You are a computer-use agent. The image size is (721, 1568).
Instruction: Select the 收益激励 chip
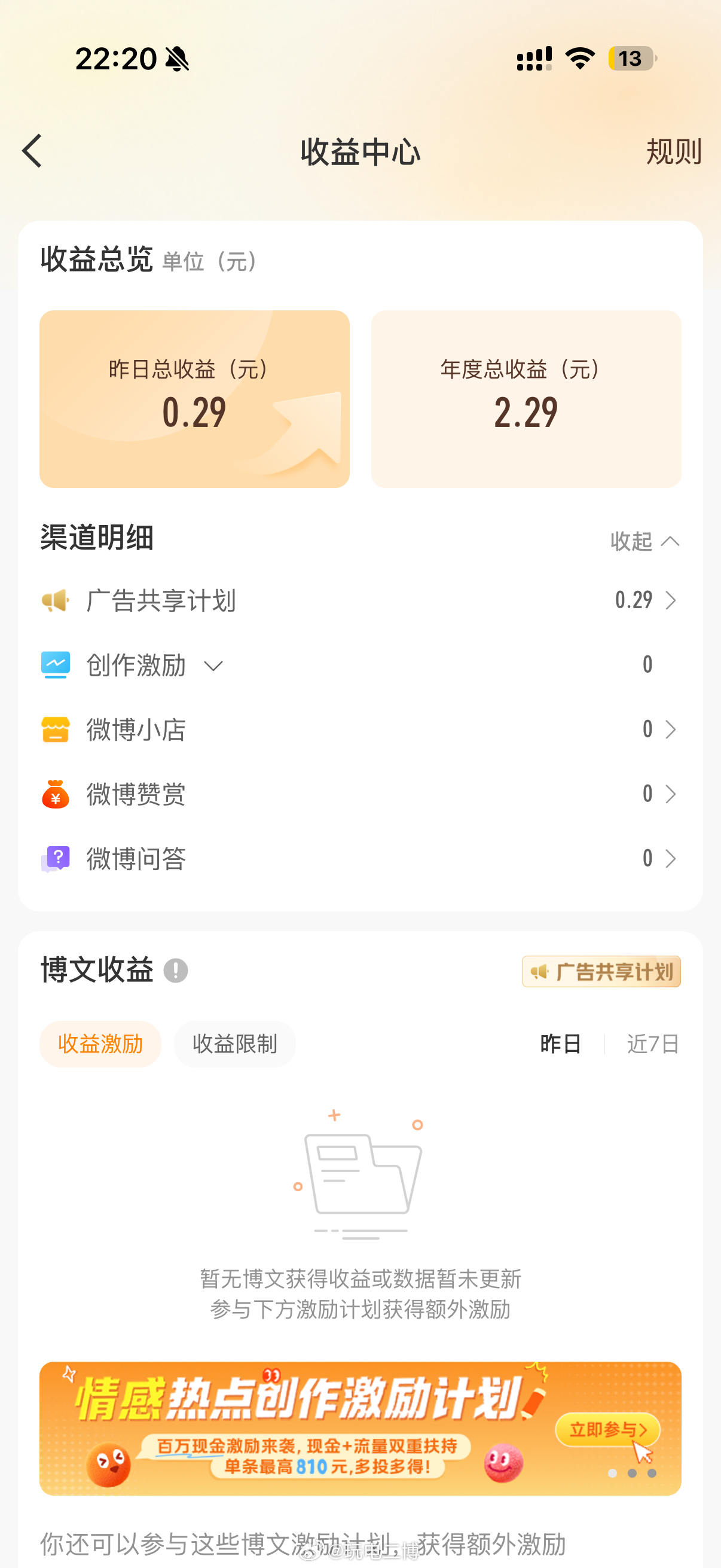(x=100, y=1044)
